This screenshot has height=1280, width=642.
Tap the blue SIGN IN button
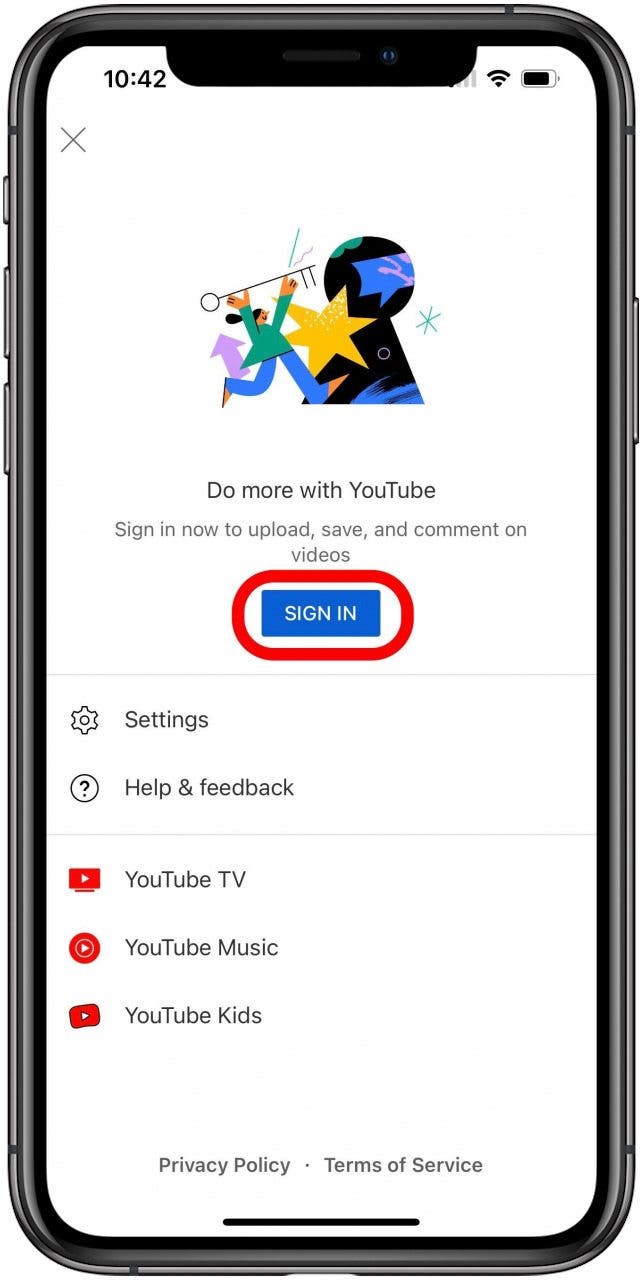pos(321,613)
